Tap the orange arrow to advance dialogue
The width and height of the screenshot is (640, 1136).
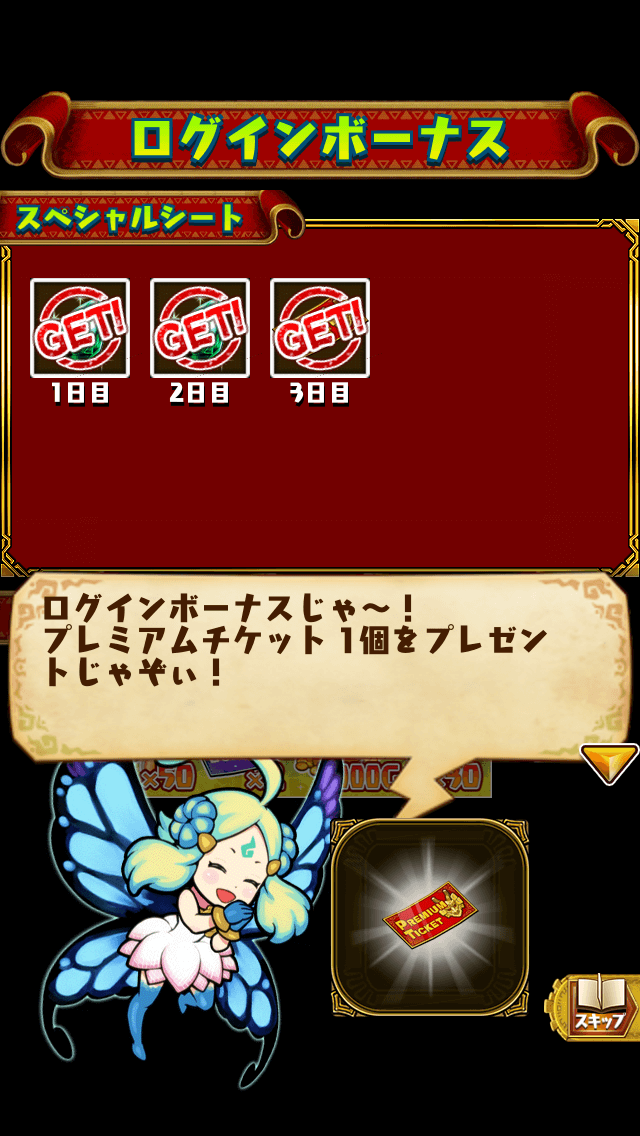(609, 763)
